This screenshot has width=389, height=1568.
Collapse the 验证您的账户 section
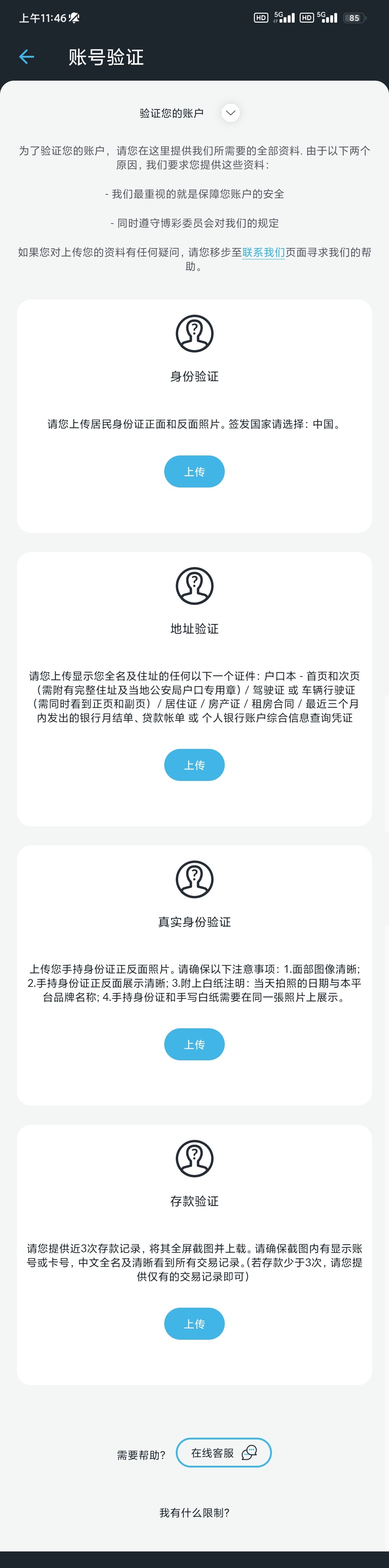pyautogui.click(x=230, y=113)
